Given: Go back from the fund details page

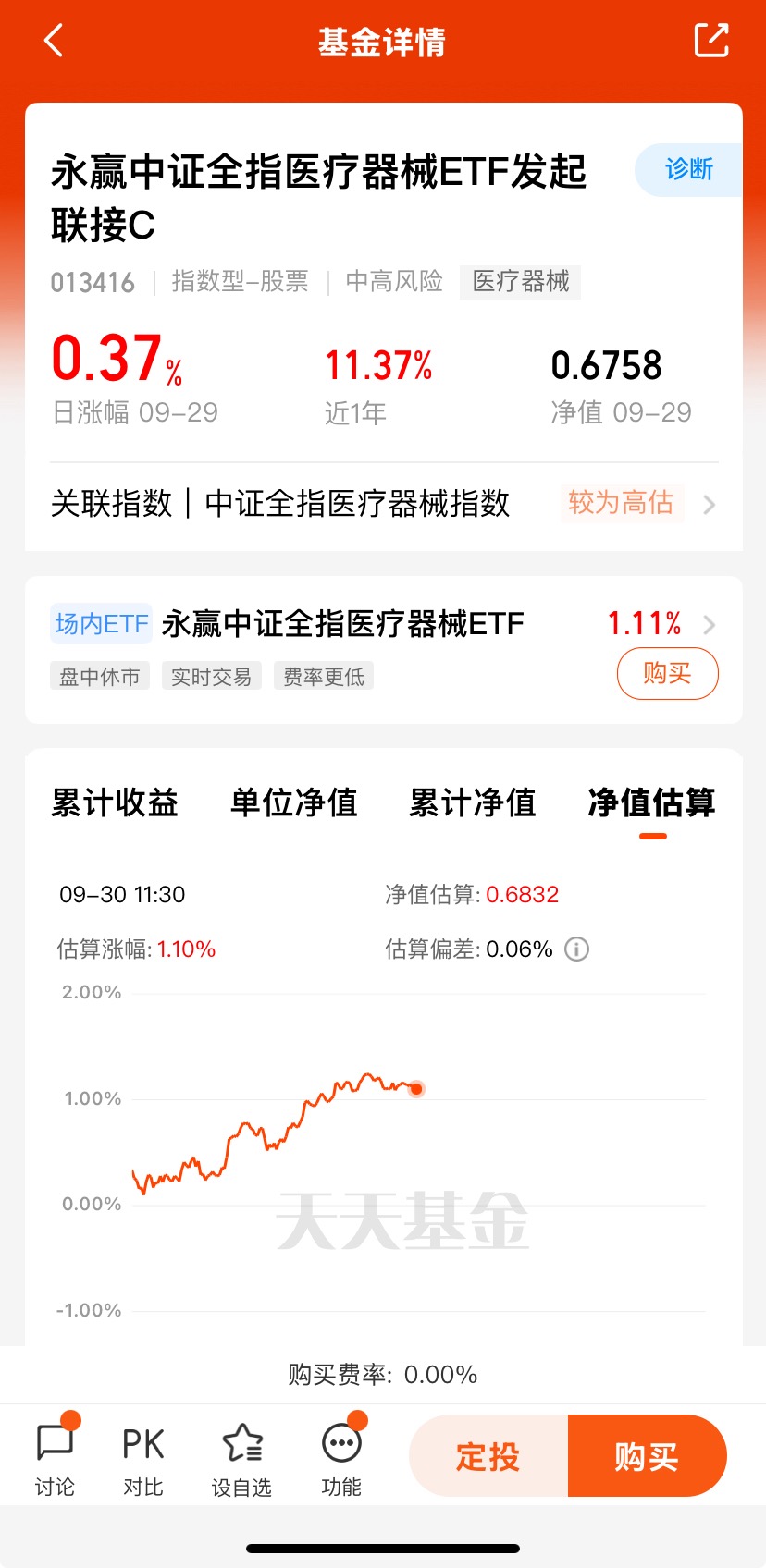Looking at the screenshot, I should 54,41.
